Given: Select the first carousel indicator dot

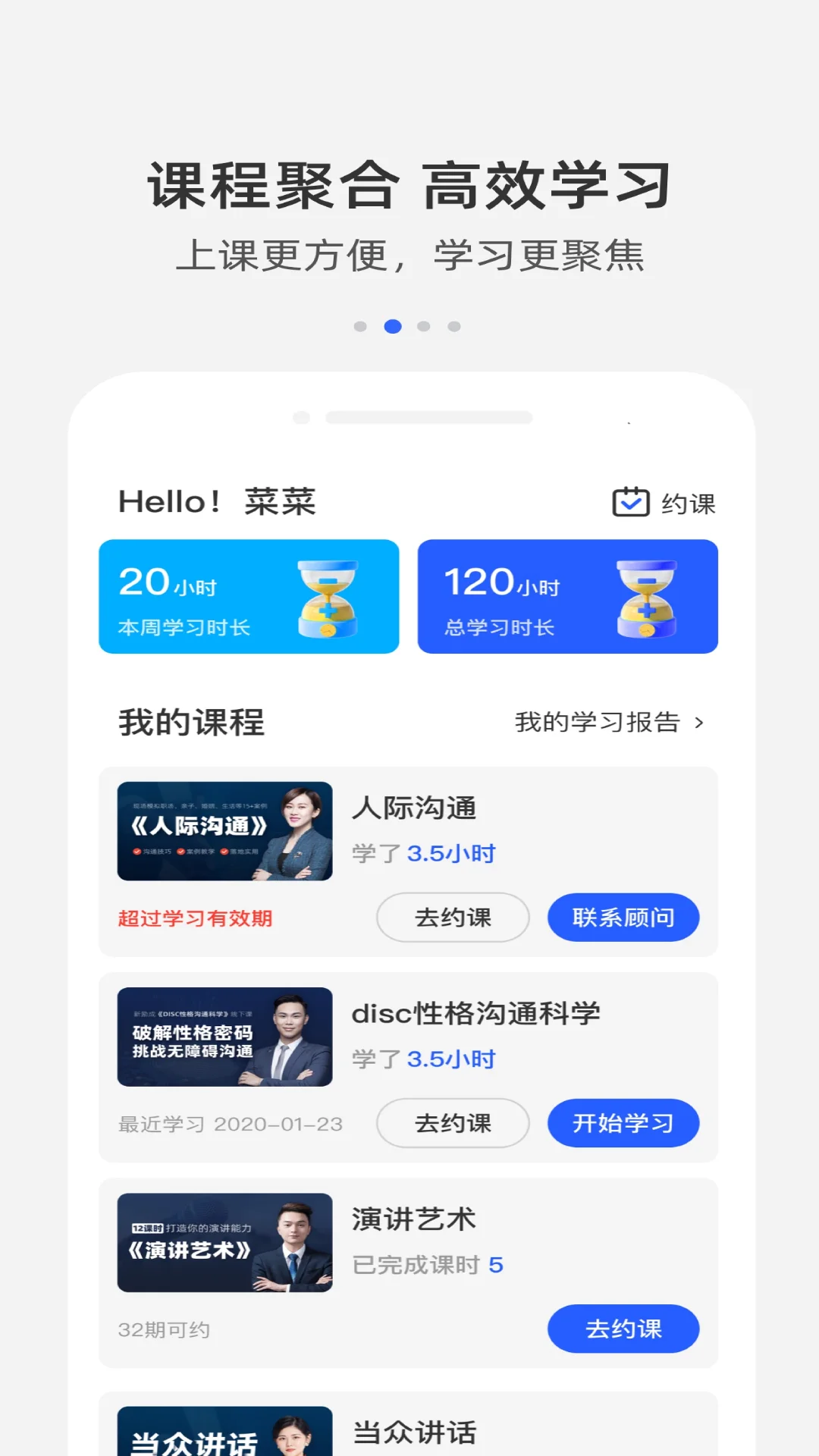Looking at the screenshot, I should point(359,326).
